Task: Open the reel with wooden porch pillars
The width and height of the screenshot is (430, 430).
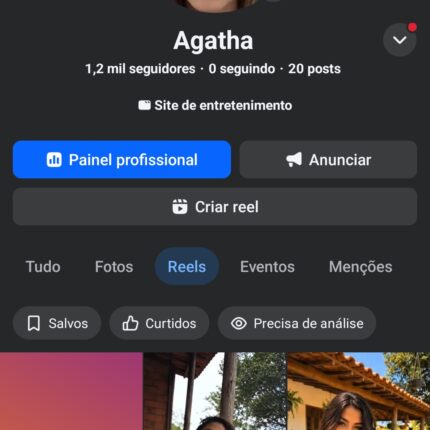Action: point(215,391)
